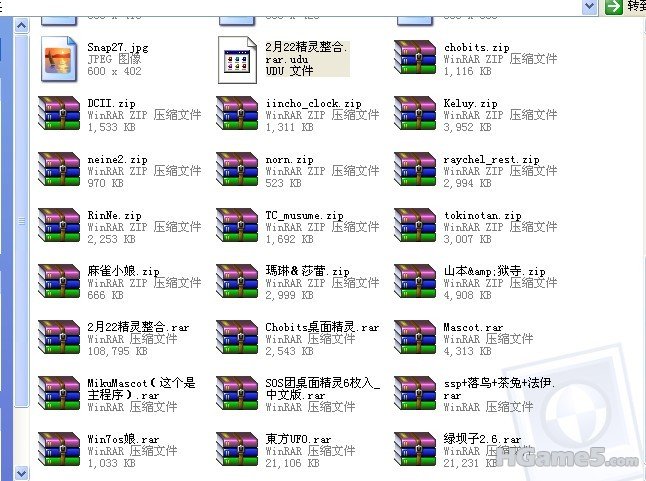
Task: Select TC_musume.zip
Action: point(239,228)
